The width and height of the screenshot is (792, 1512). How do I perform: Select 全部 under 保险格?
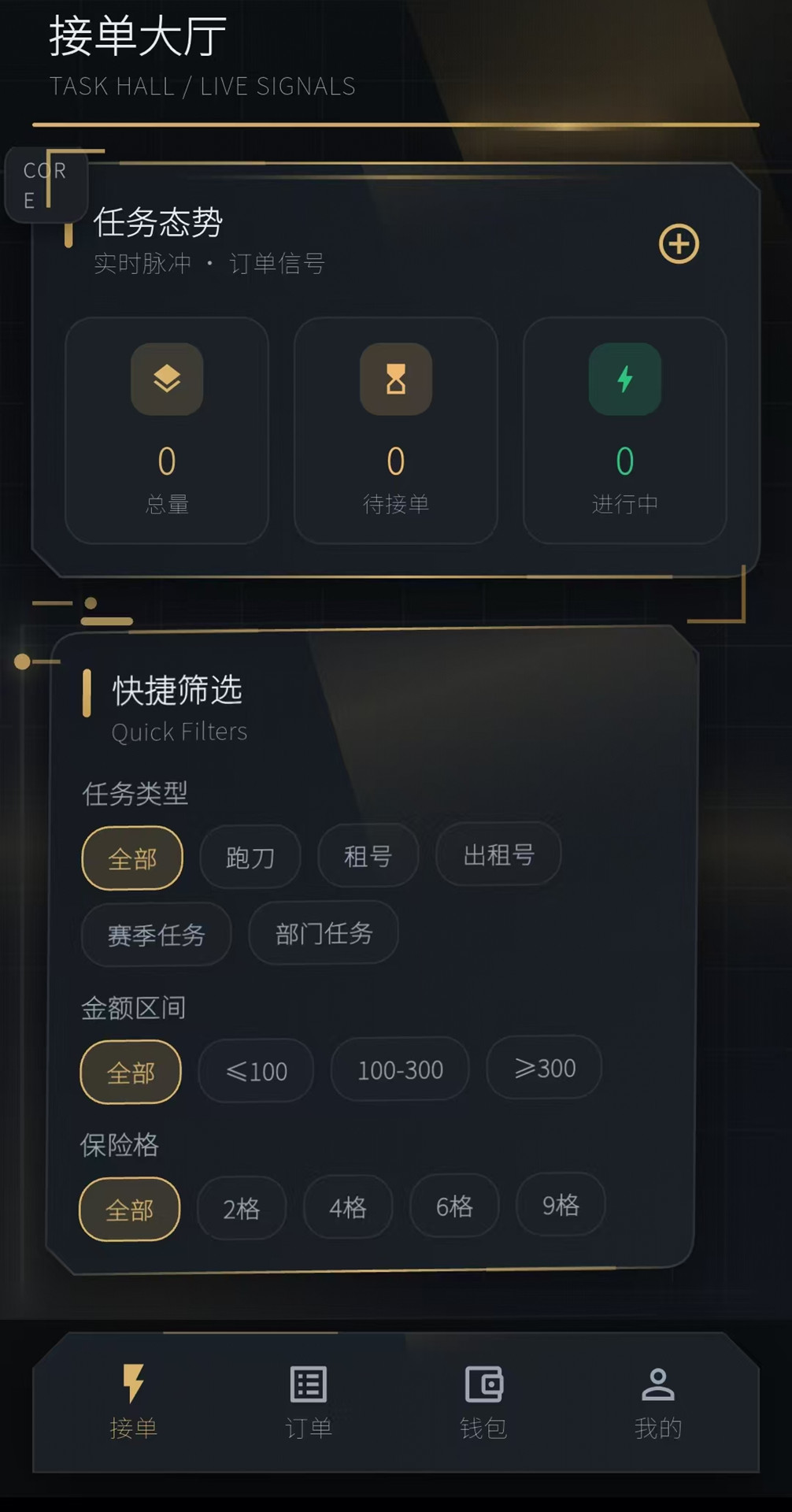(130, 1210)
